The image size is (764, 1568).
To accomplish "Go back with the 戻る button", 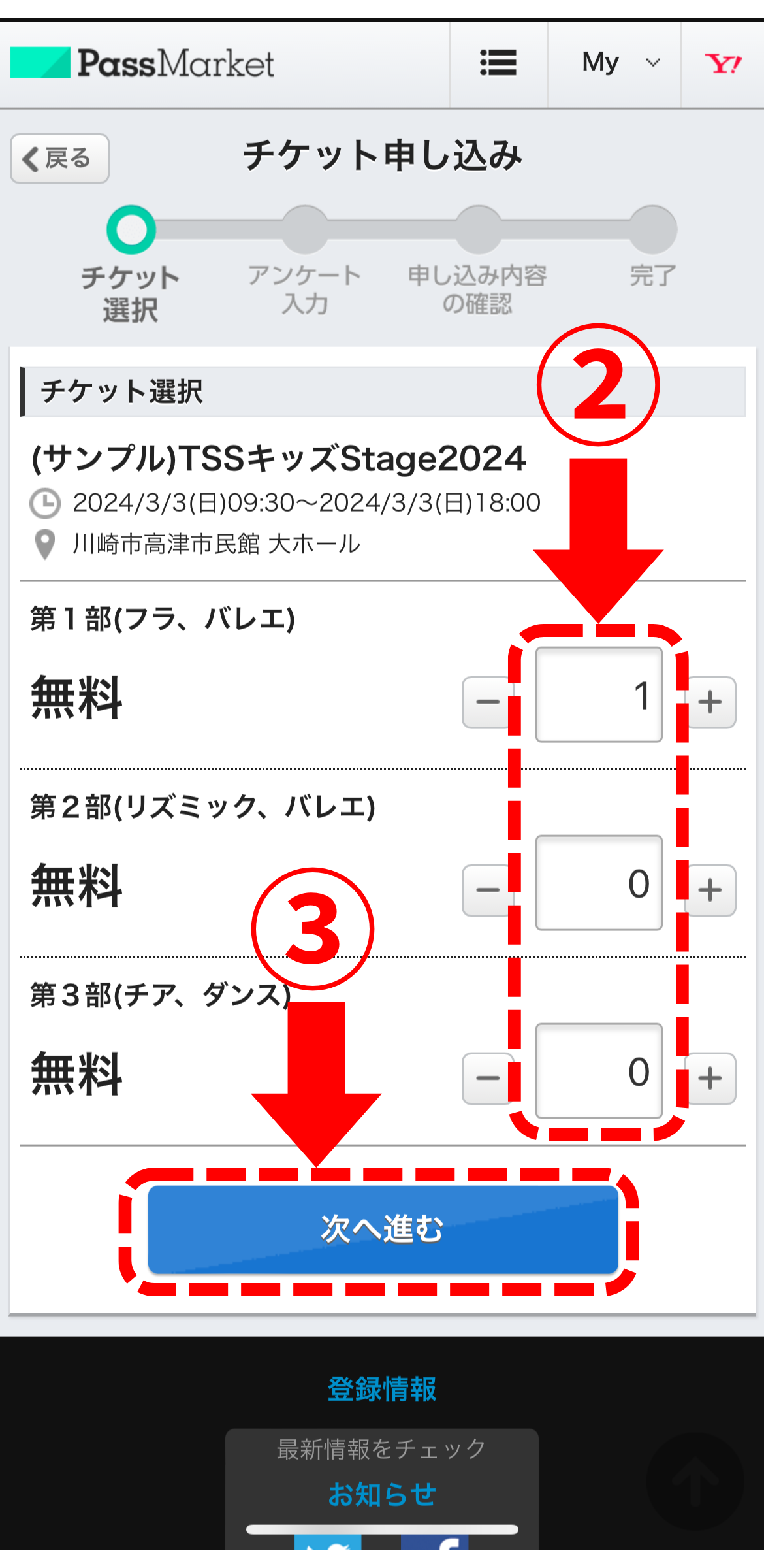I will (x=59, y=159).
